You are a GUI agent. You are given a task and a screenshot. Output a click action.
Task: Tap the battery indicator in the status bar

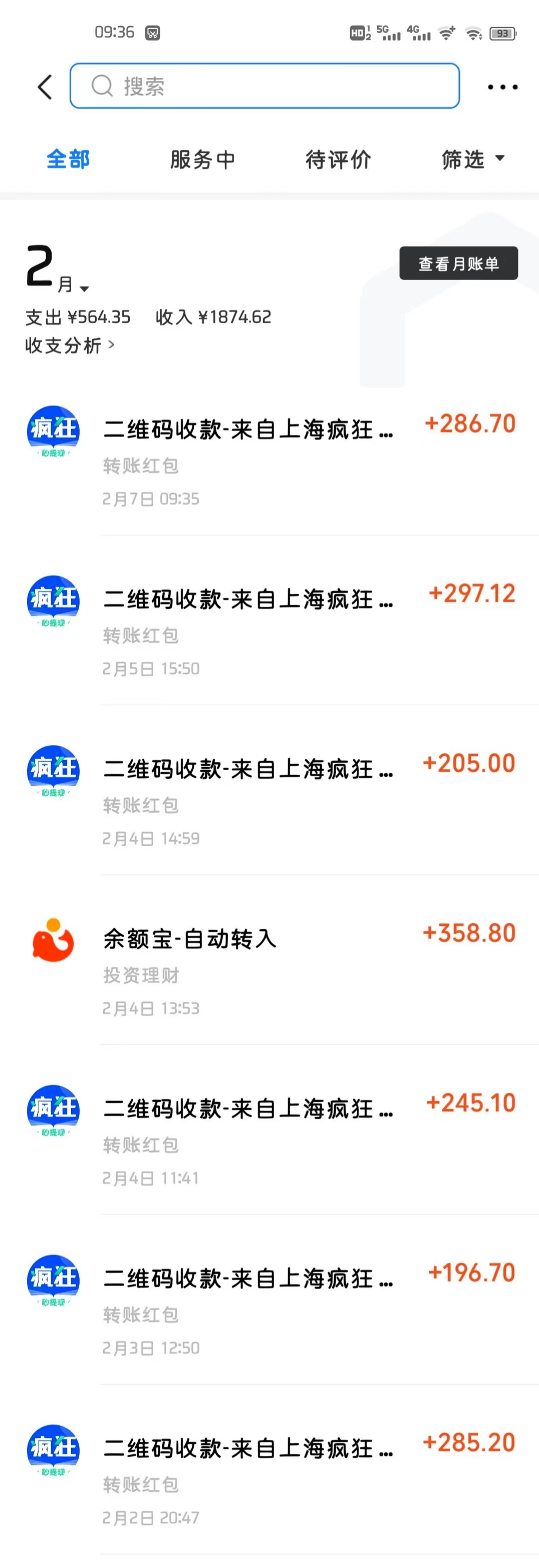point(502,34)
